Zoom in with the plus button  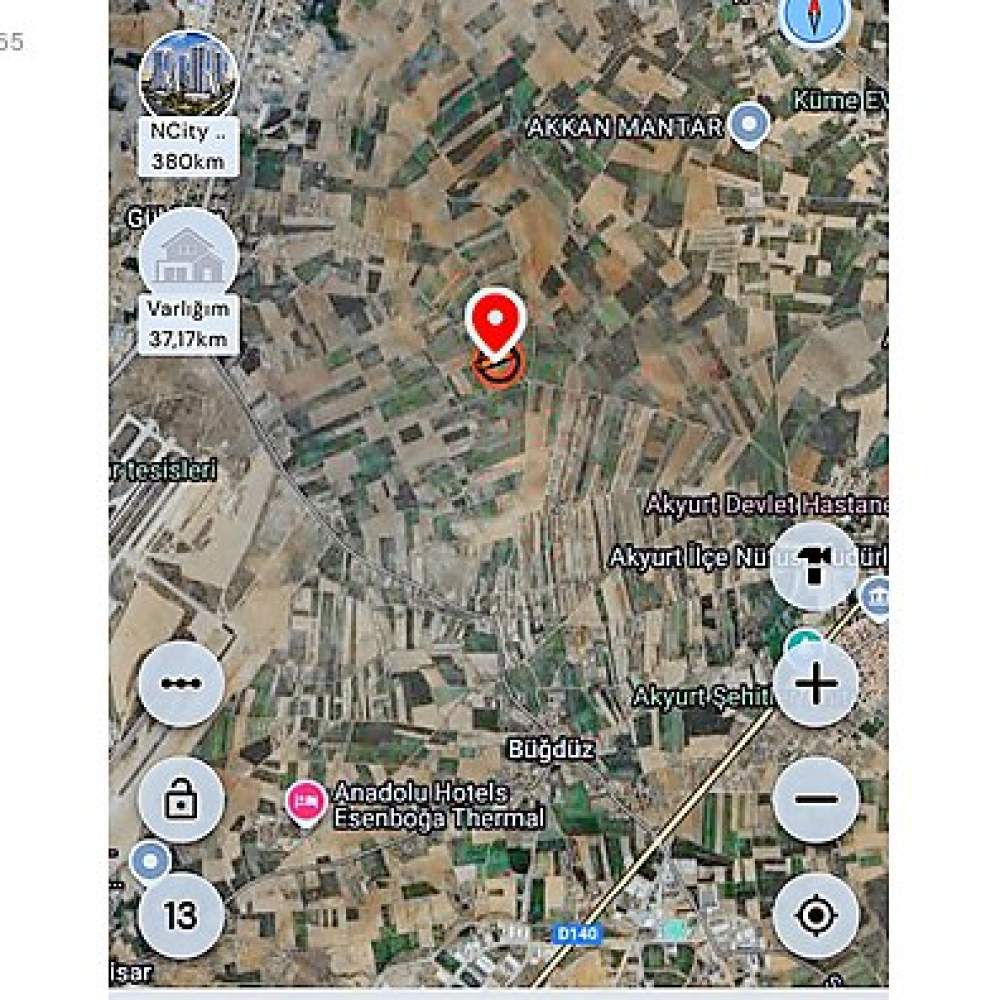pyautogui.click(x=816, y=685)
